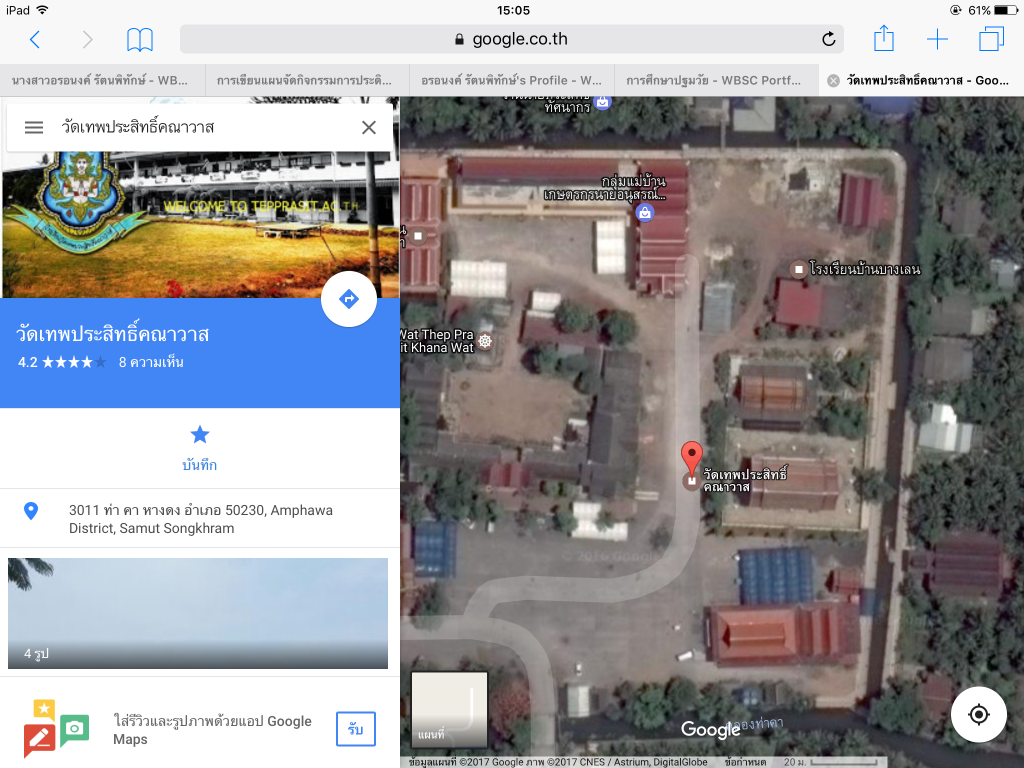
Task: Open Safari bookmarks
Action: click(x=140, y=40)
